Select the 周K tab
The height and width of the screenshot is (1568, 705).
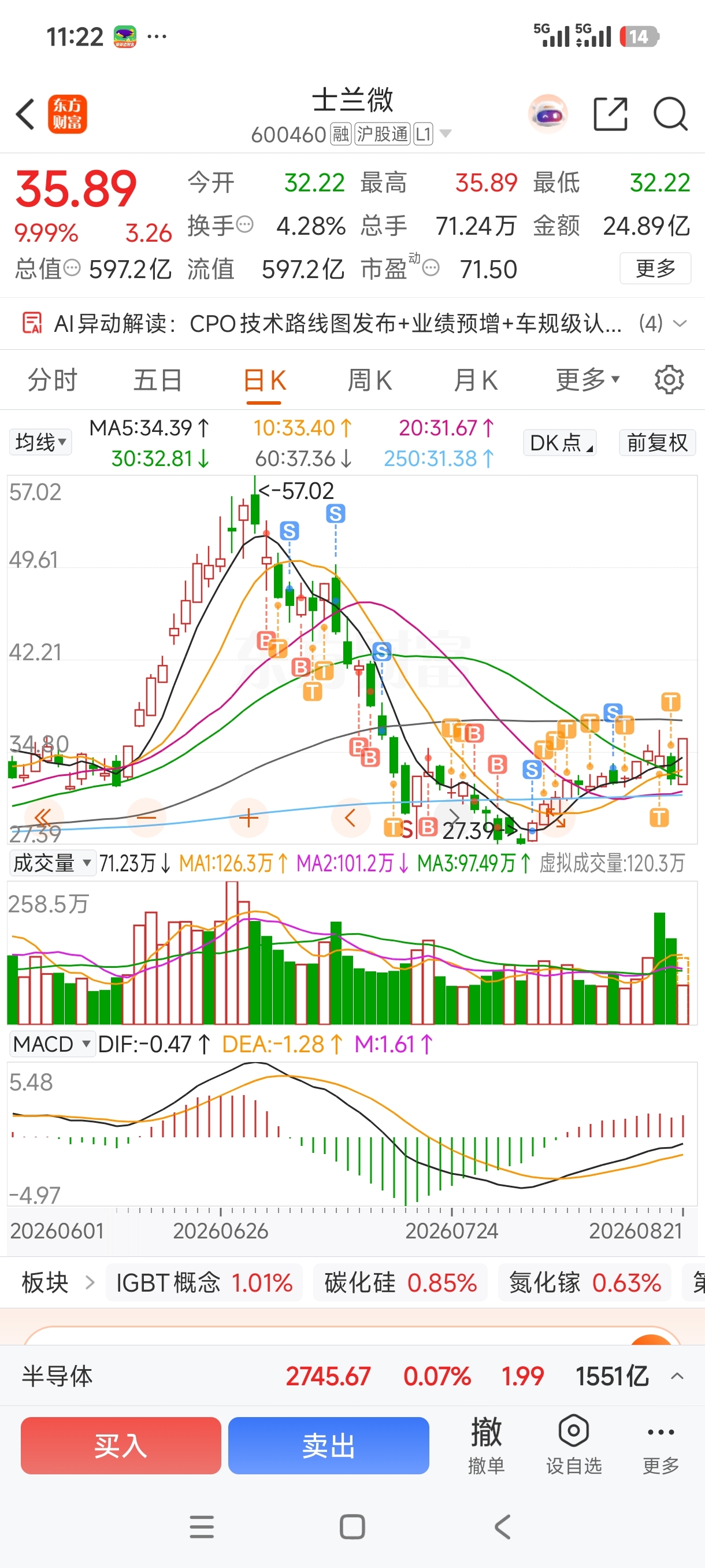369,380
